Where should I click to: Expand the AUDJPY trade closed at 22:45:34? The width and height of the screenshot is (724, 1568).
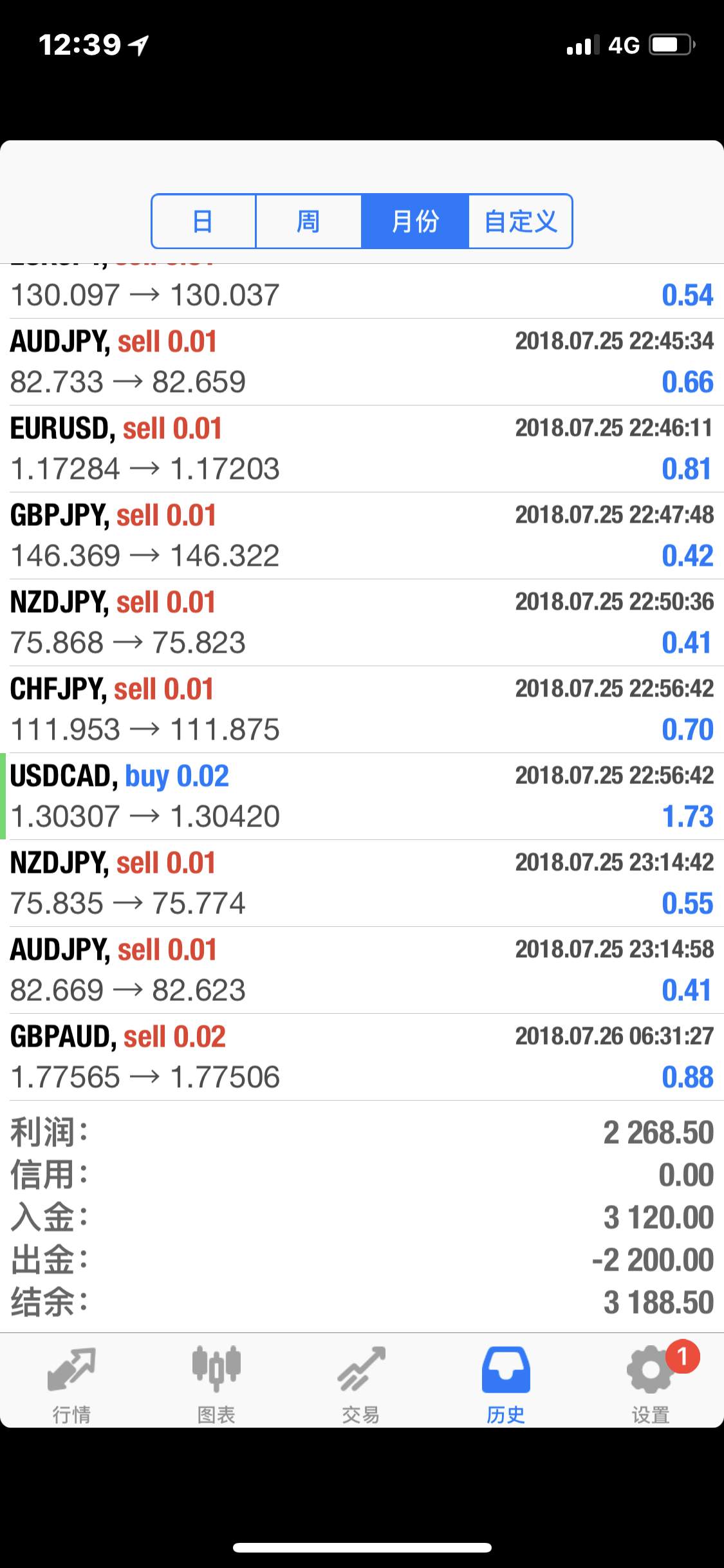(x=362, y=362)
